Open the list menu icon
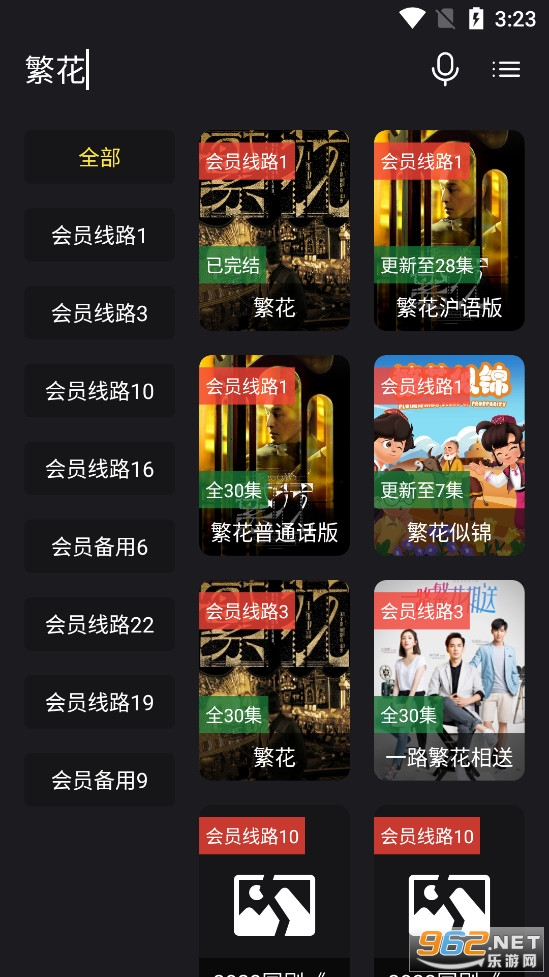 pyautogui.click(x=506, y=69)
